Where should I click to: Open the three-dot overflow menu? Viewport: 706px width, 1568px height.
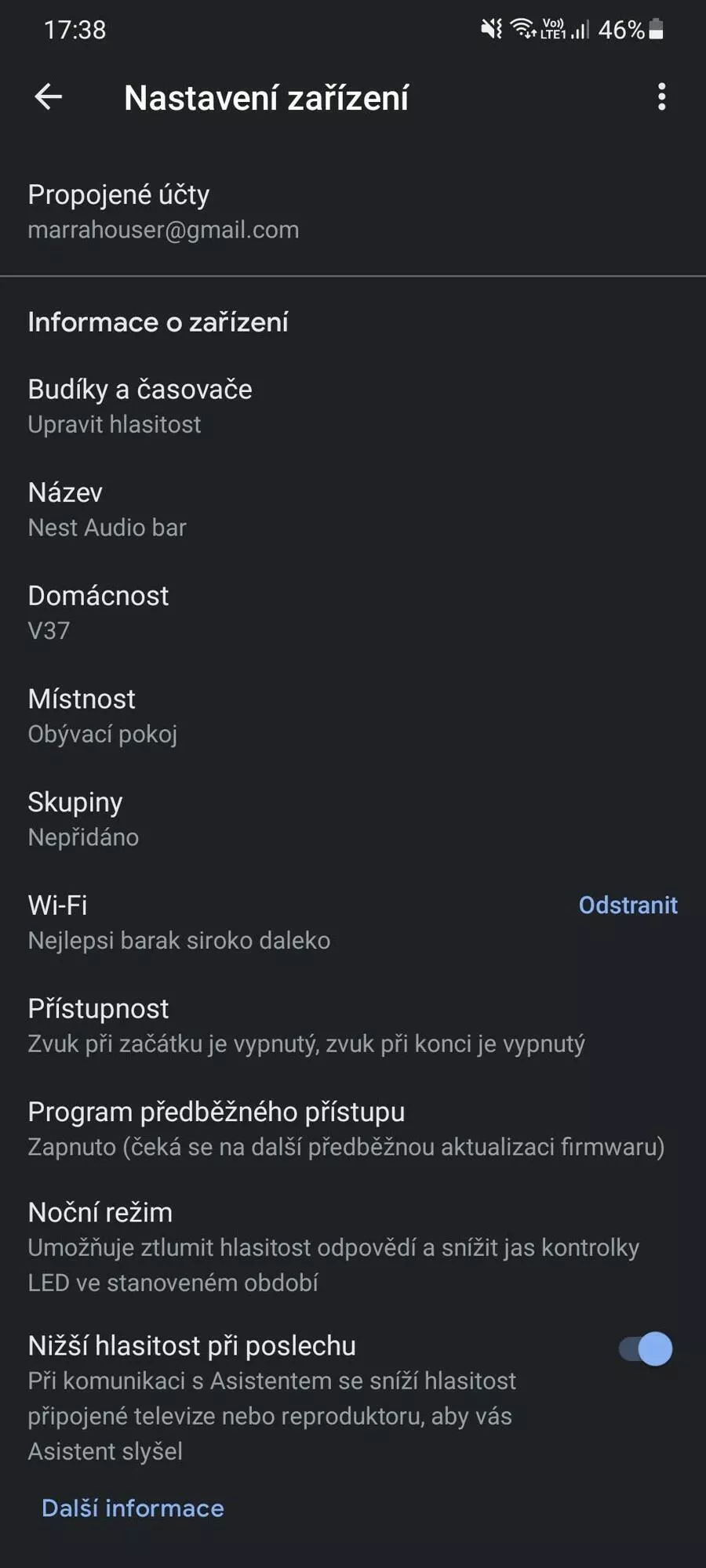tap(661, 97)
